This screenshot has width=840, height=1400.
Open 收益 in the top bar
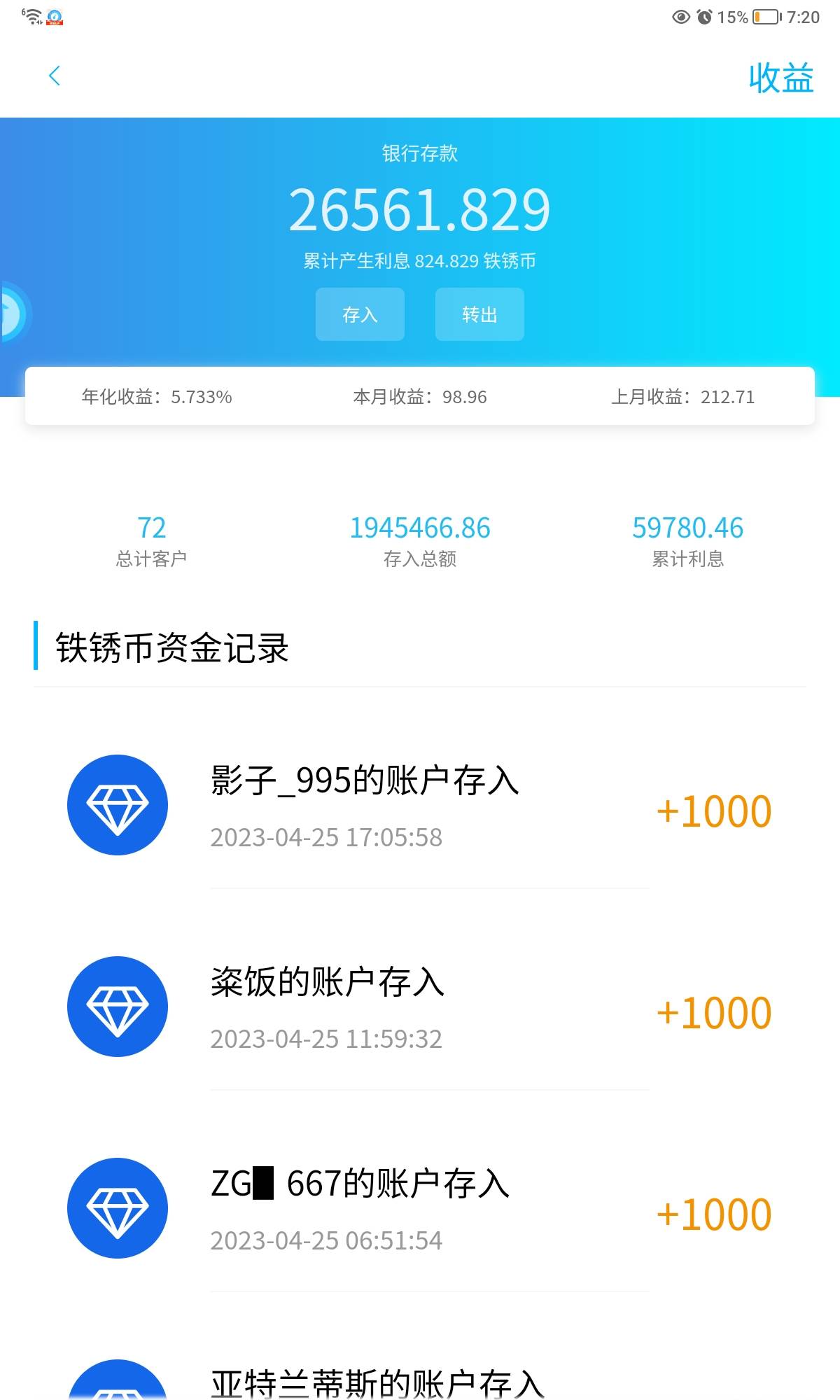click(x=780, y=78)
